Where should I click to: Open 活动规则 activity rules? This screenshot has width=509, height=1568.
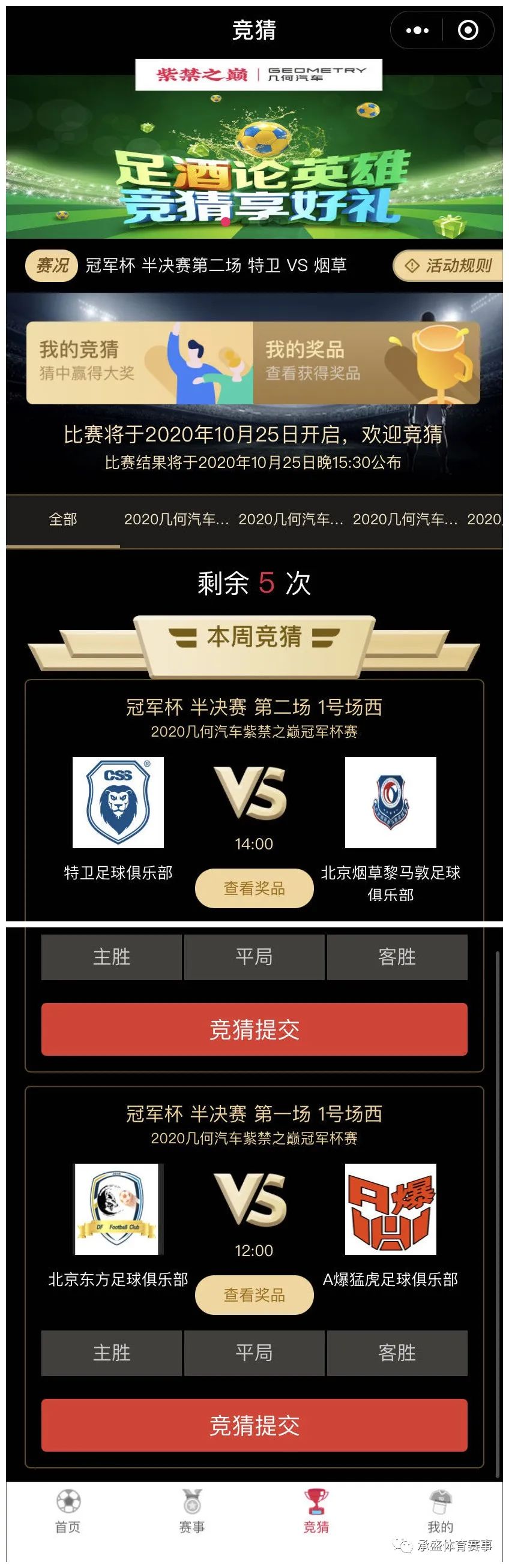tap(449, 266)
